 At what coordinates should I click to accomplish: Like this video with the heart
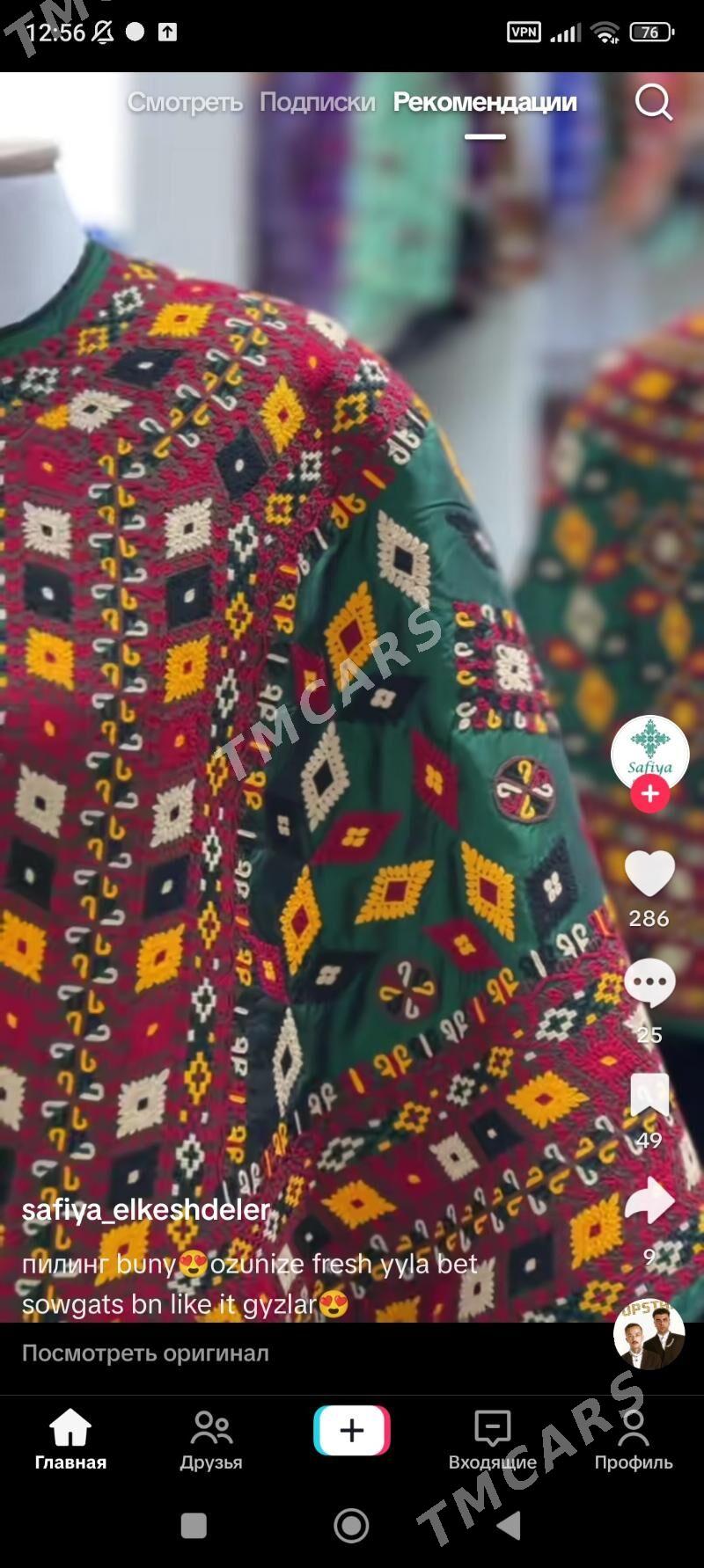coord(649,873)
